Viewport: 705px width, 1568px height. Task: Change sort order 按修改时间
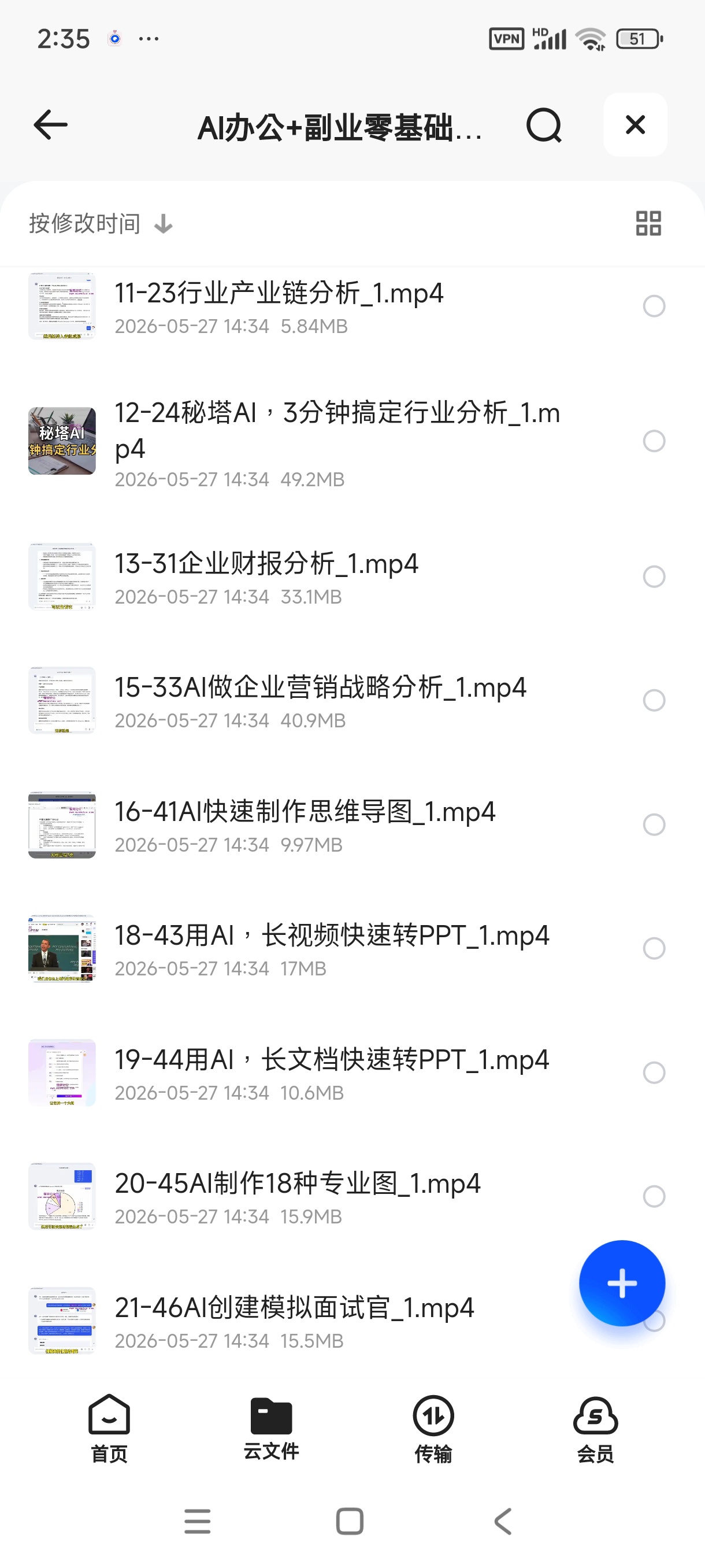101,223
